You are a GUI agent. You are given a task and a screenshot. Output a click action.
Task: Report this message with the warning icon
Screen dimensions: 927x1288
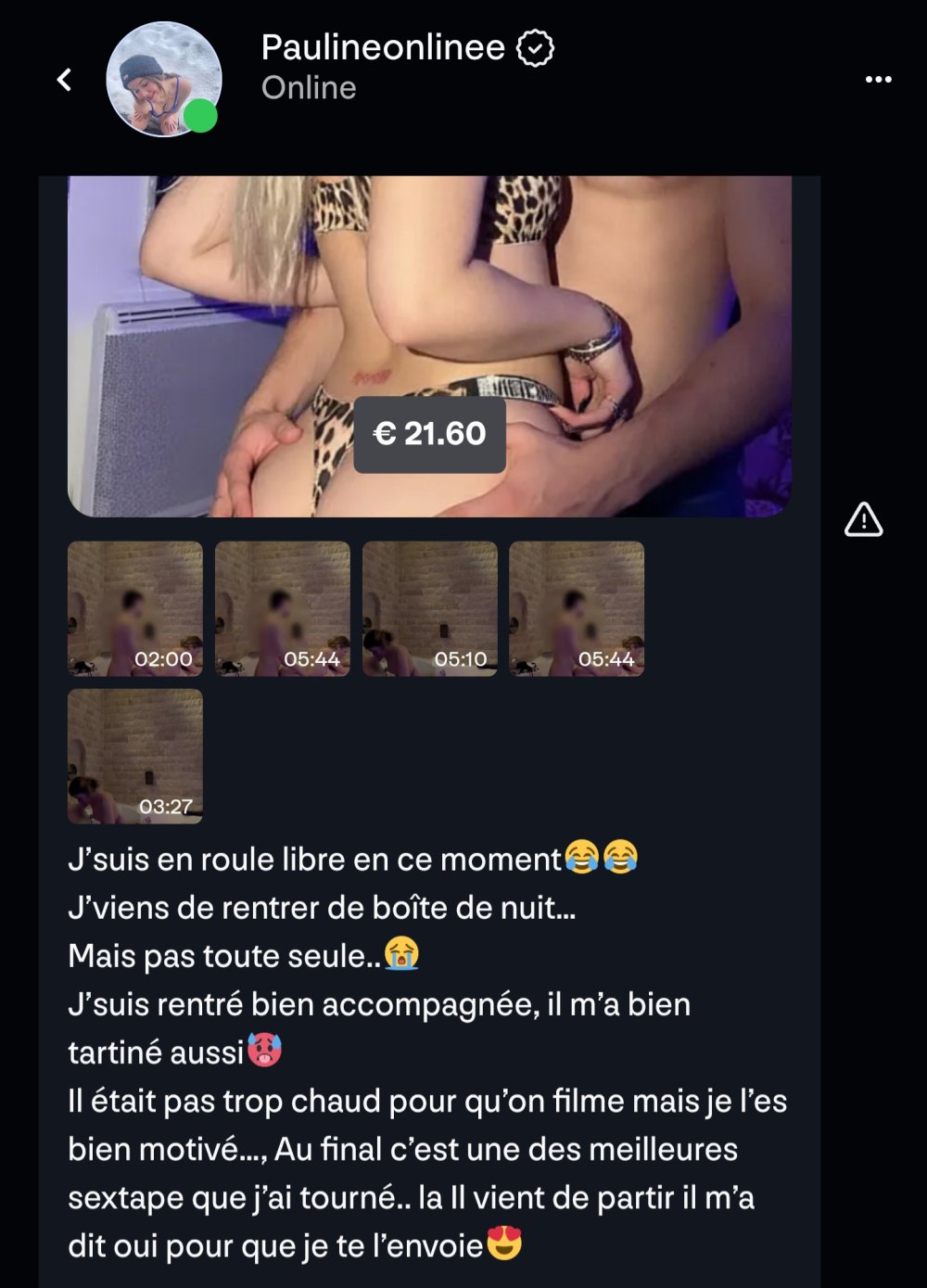click(x=863, y=520)
